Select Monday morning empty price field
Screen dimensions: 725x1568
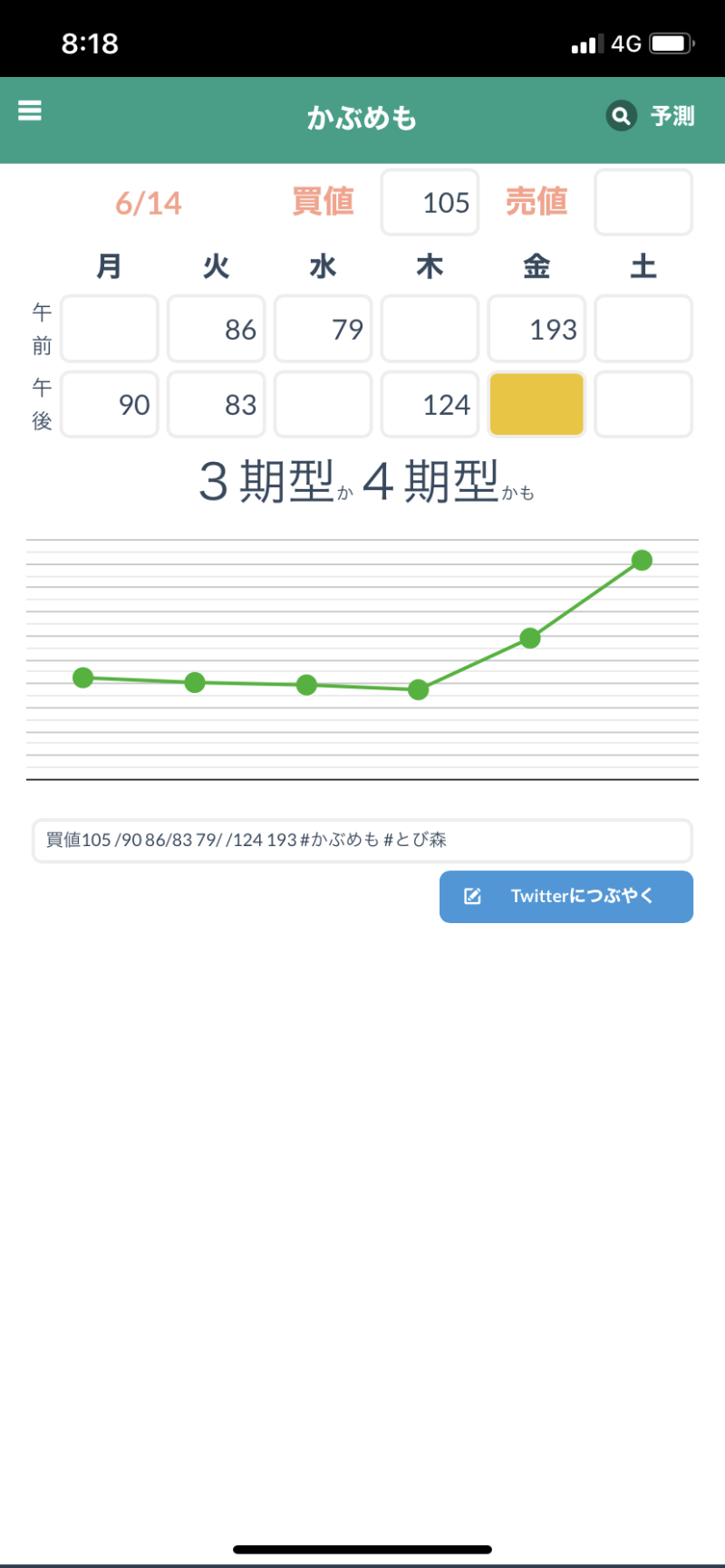110,329
